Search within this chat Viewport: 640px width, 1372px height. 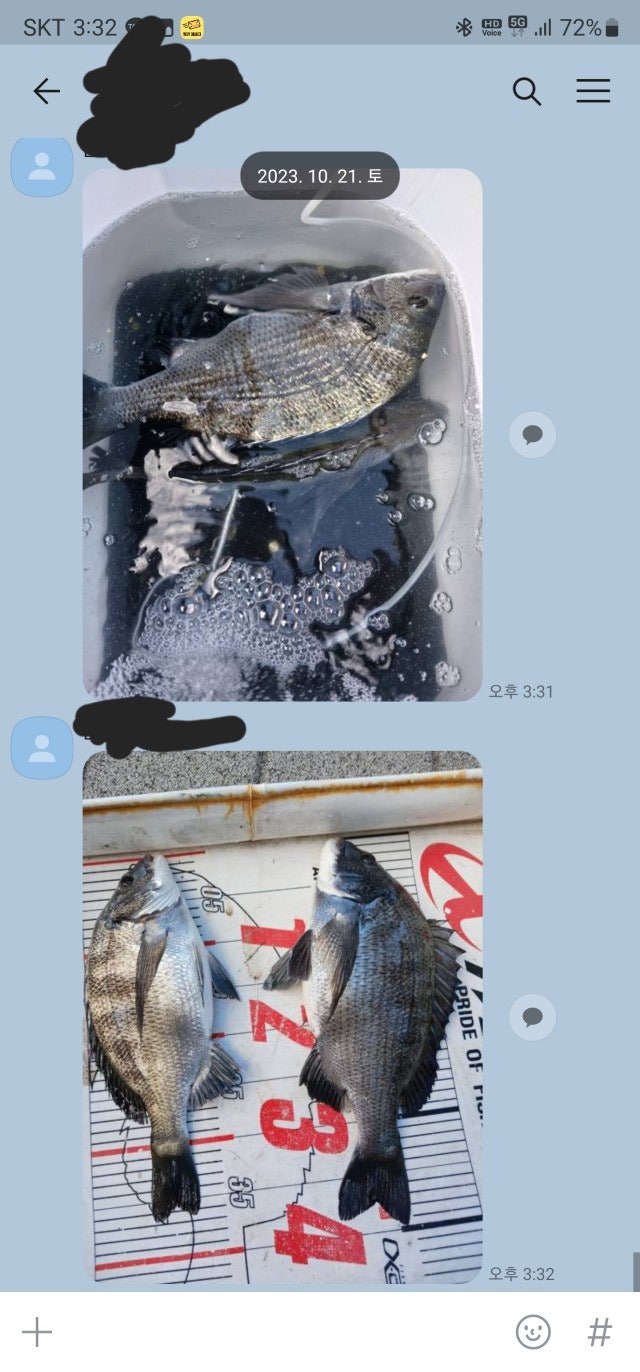tap(526, 92)
